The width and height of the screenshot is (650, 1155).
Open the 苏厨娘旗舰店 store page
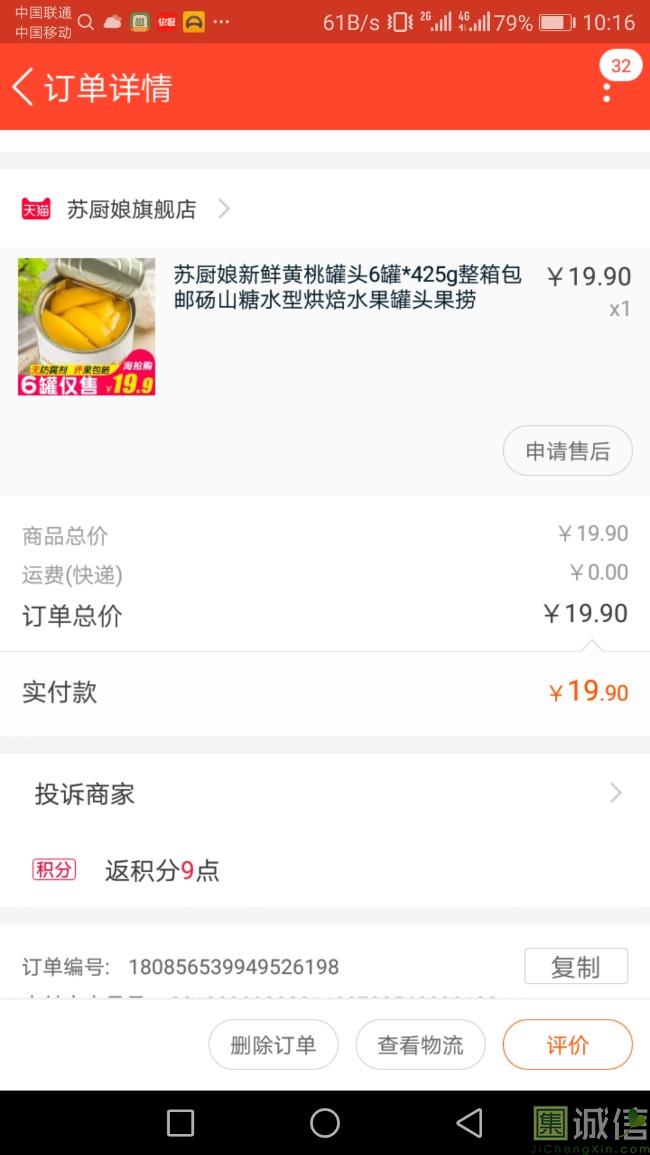click(125, 209)
